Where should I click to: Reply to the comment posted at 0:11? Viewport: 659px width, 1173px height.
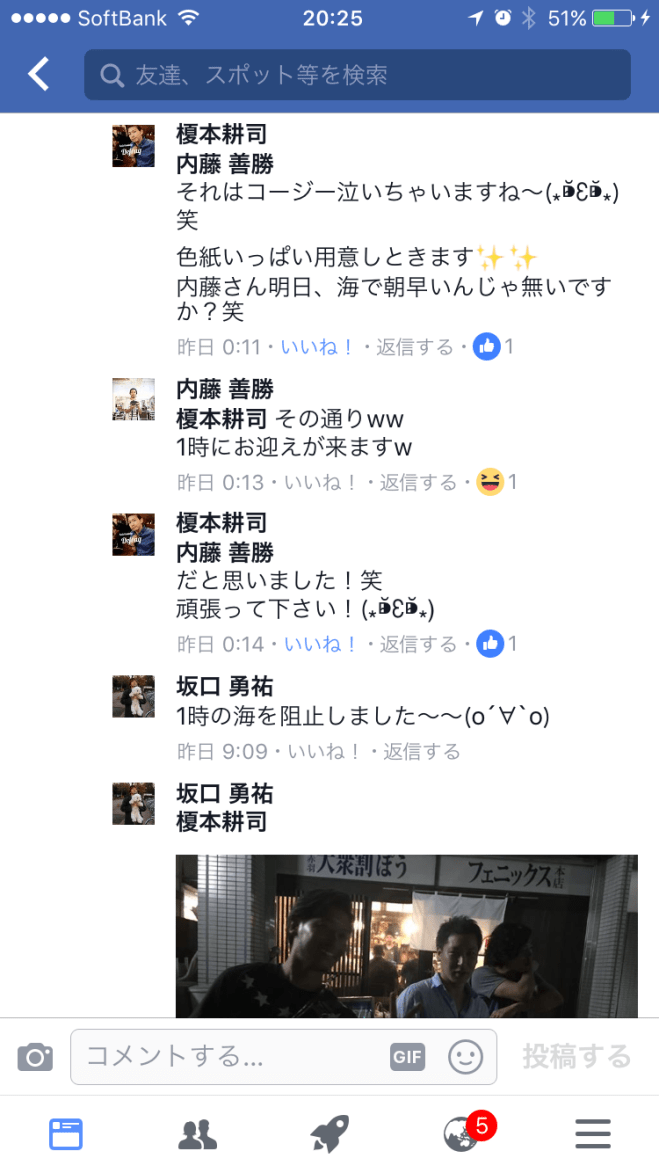point(417,347)
